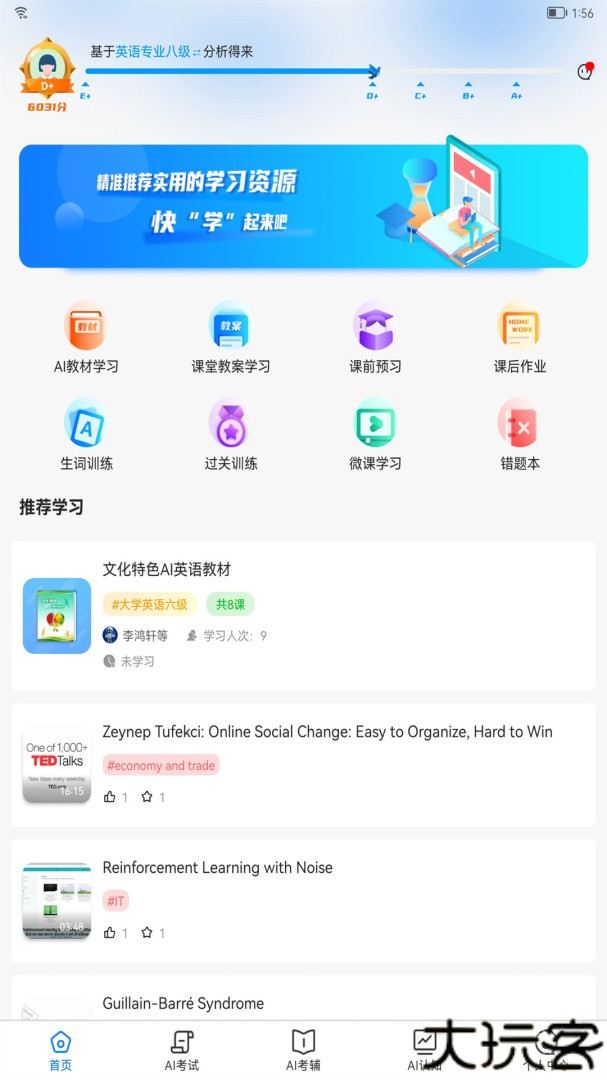Switch the 英语专业八级 level selector
Image resolution: width=607 pixels, height=1080 pixels.
tap(157, 51)
